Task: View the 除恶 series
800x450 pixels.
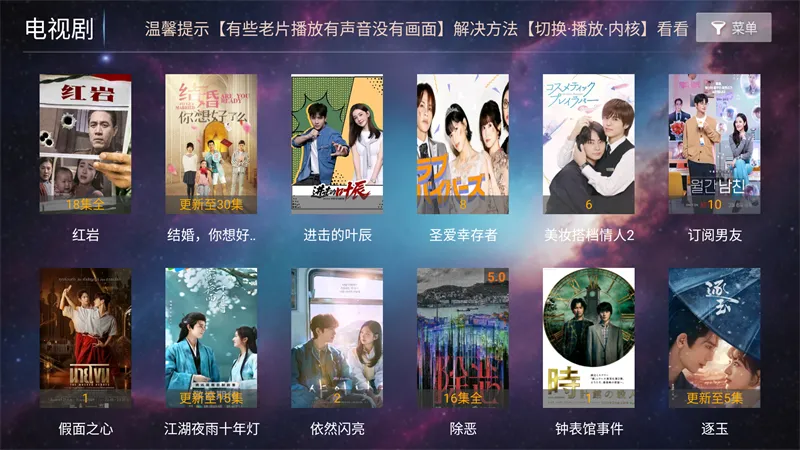Action: (463, 338)
